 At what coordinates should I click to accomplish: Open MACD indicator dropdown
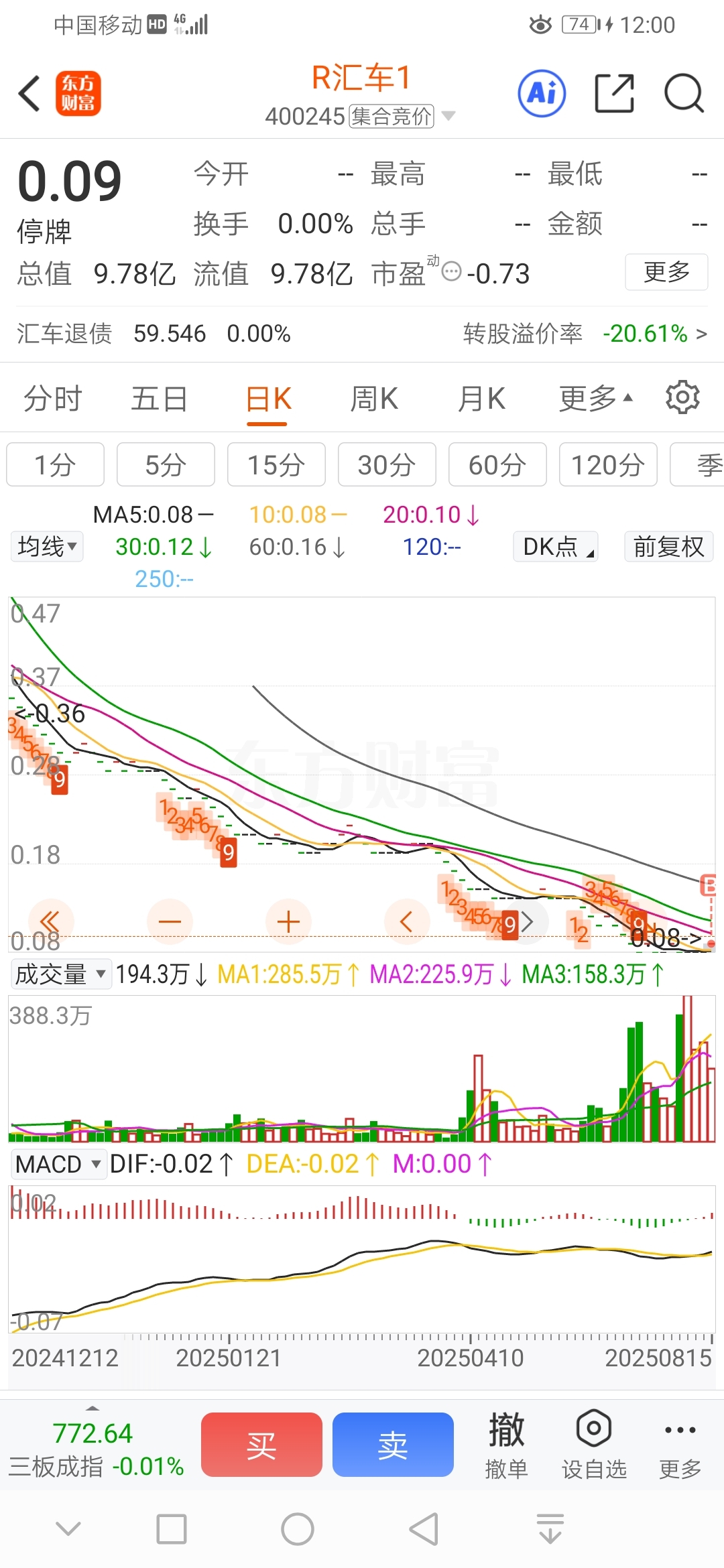[x=58, y=1164]
